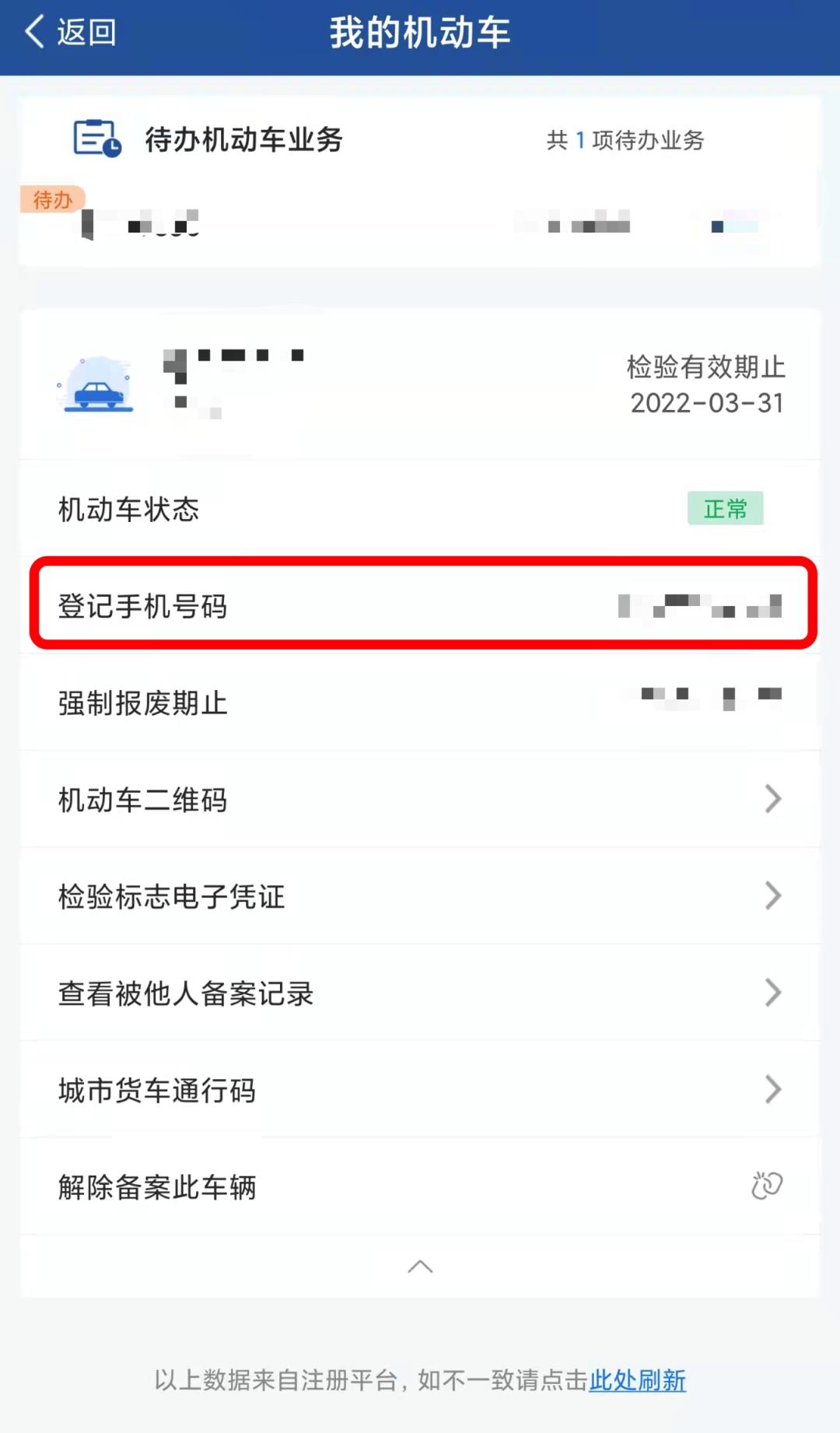Select 解除备案此车辆 to unlink vehicle
840x1433 pixels.
[420, 1187]
